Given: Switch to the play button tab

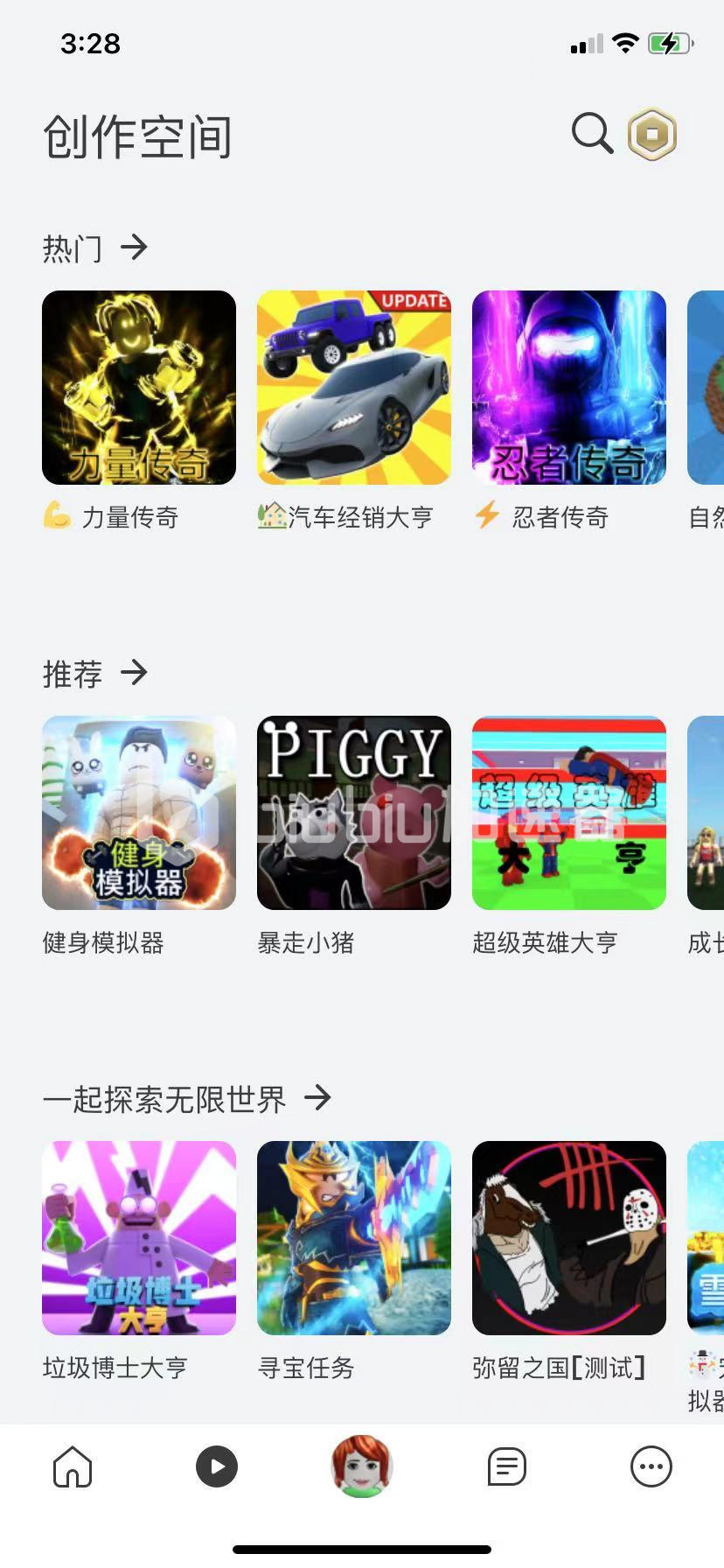Looking at the screenshot, I should [x=217, y=1466].
